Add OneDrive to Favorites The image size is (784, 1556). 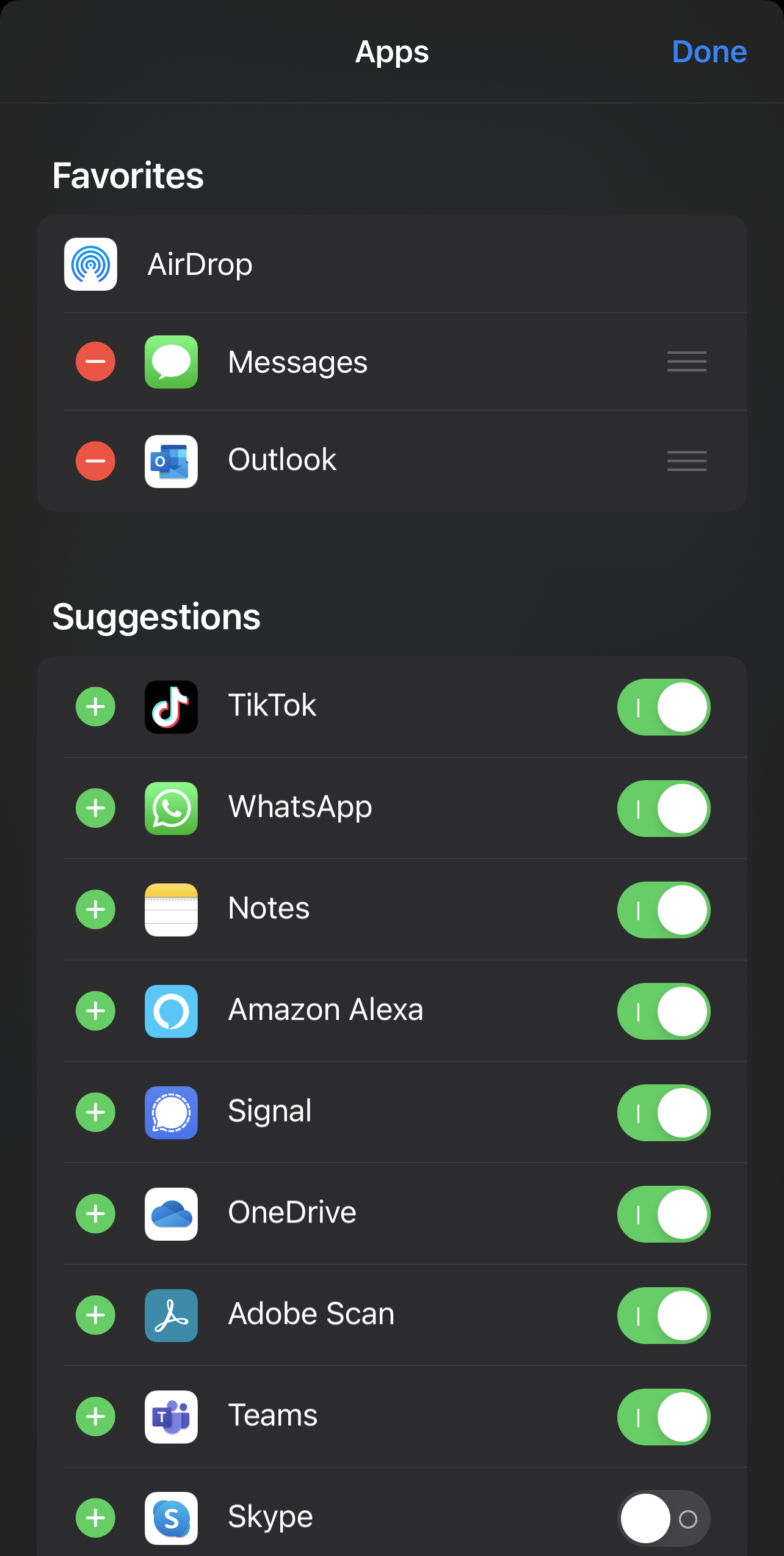click(95, 1214)
